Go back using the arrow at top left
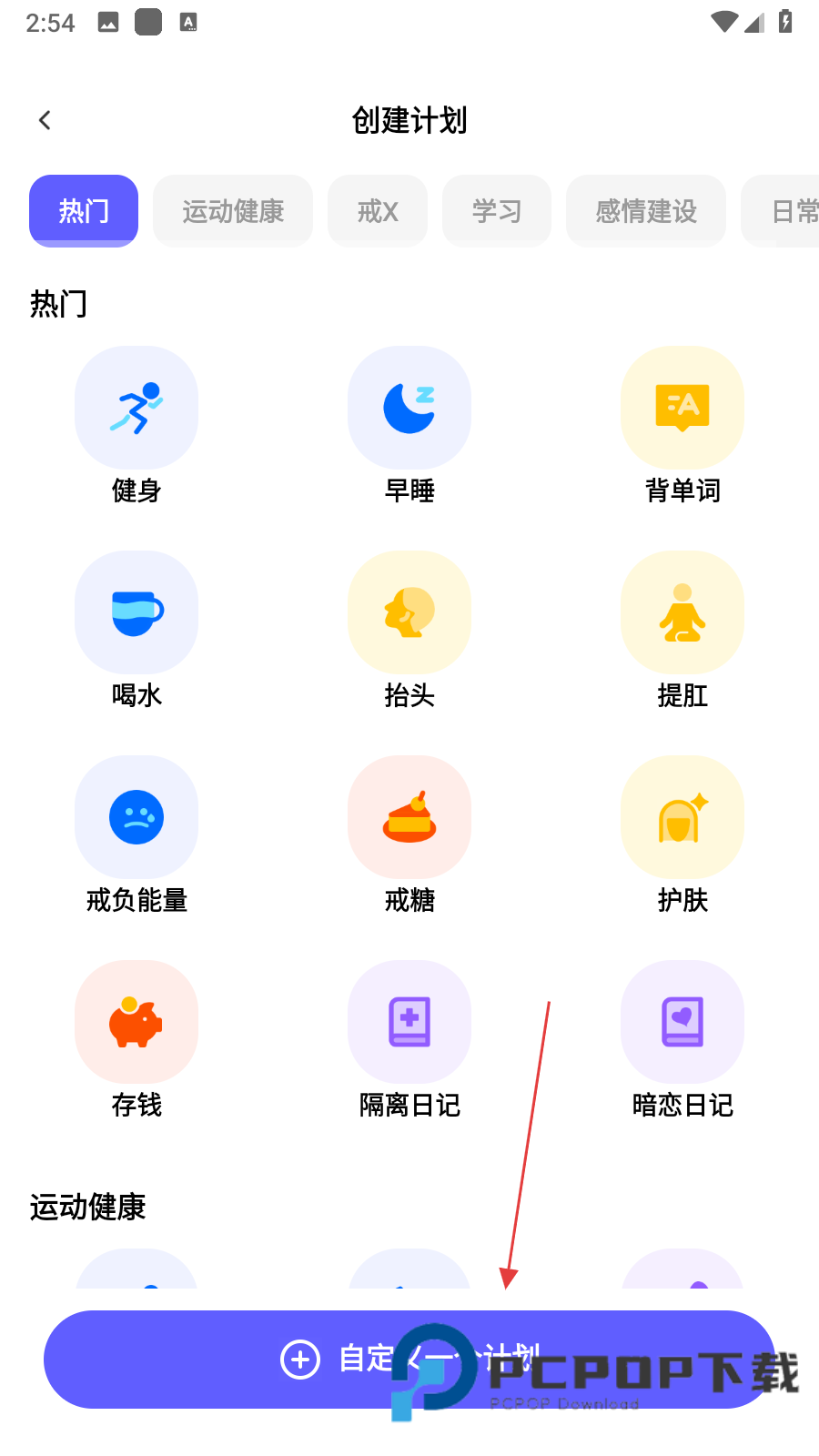Viewport: 819px width, 1456px height. (44, 119)
